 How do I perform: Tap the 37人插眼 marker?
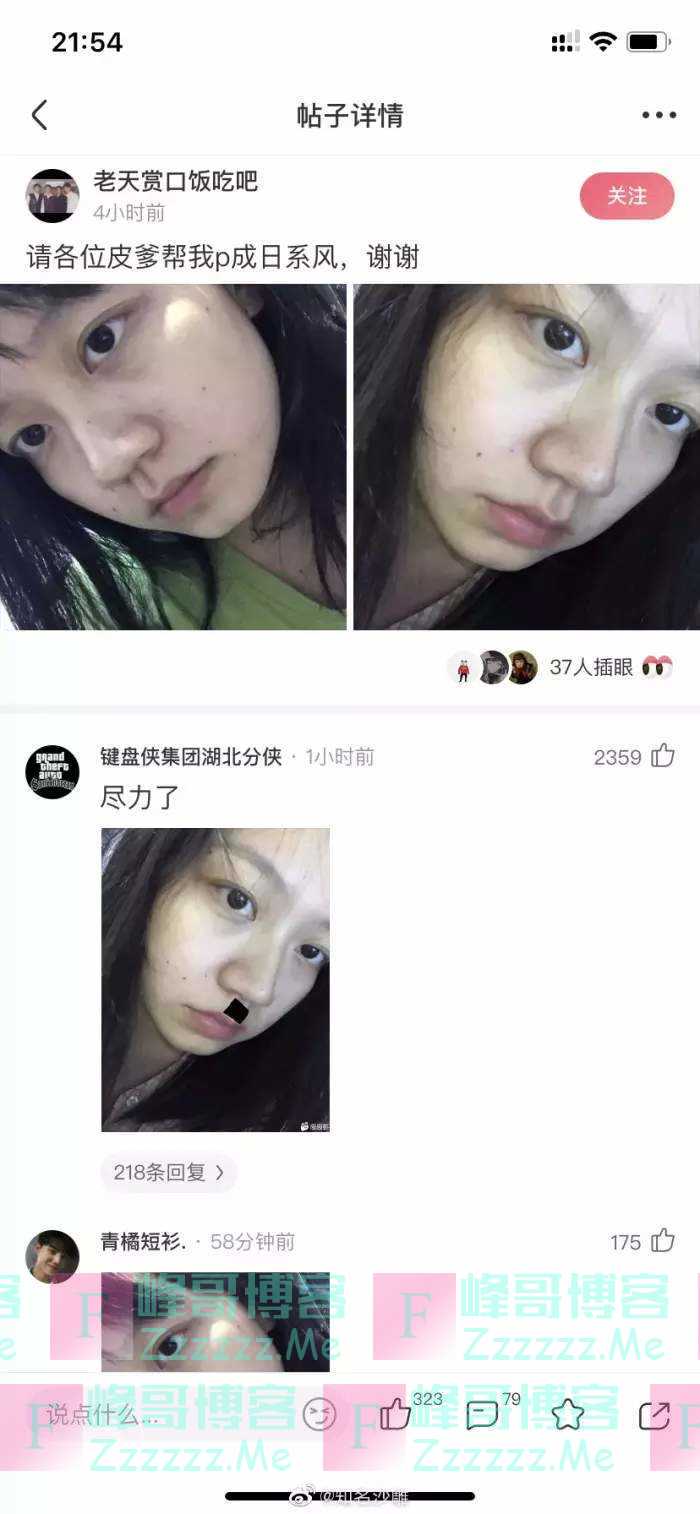click(590, 667)
